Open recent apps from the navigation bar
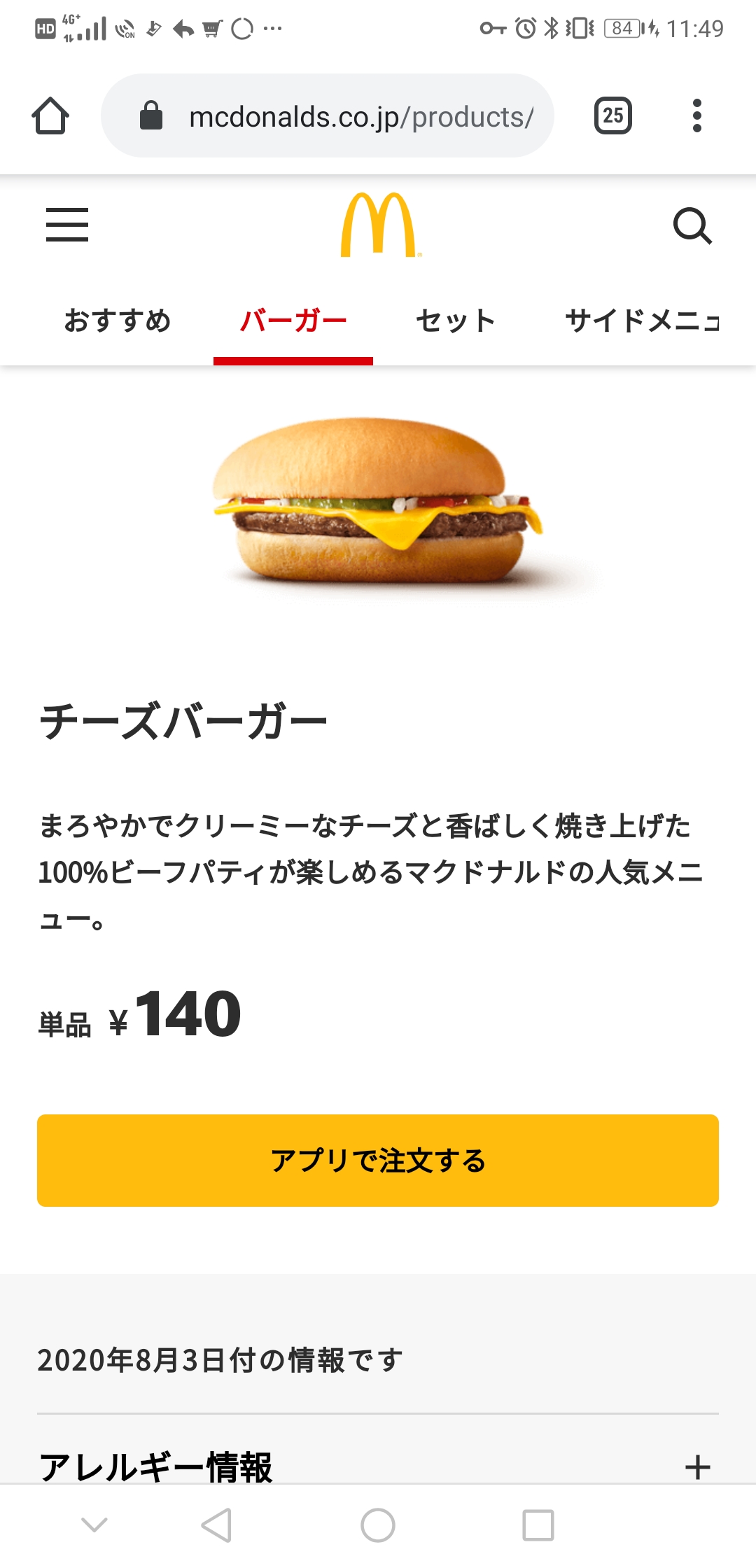Viewport: 756px width, 1568px height. pyautogui.click(x=538, y=1525)
